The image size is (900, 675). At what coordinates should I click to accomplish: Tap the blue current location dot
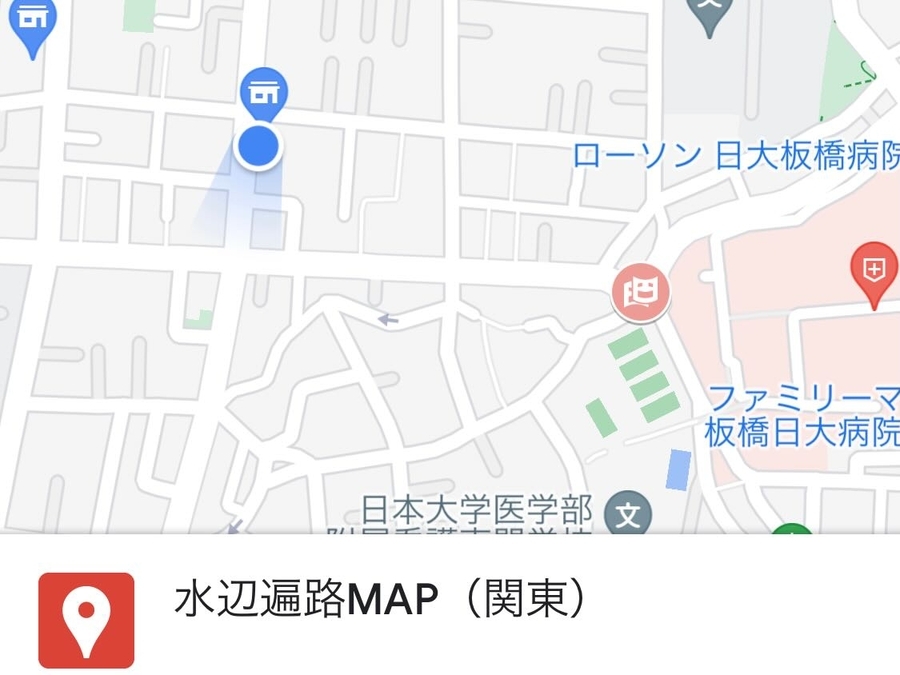[x=258, y=146]
